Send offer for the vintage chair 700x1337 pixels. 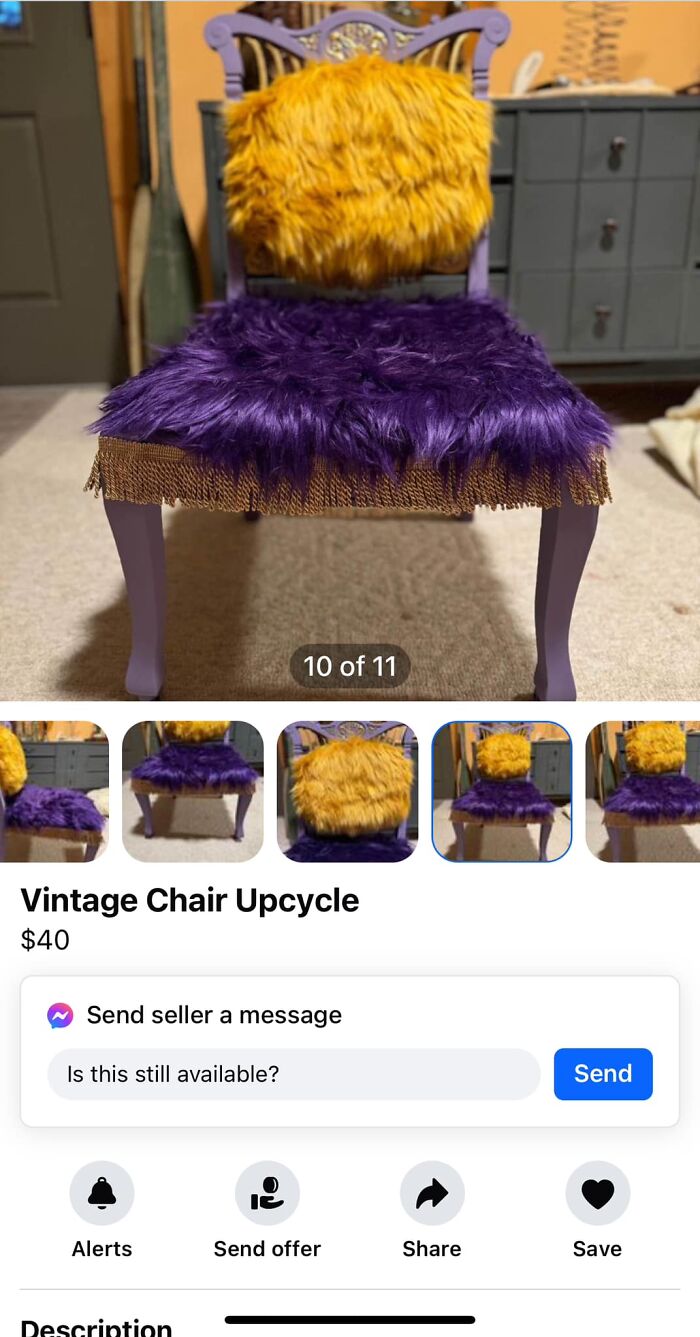click(267, 1193)
